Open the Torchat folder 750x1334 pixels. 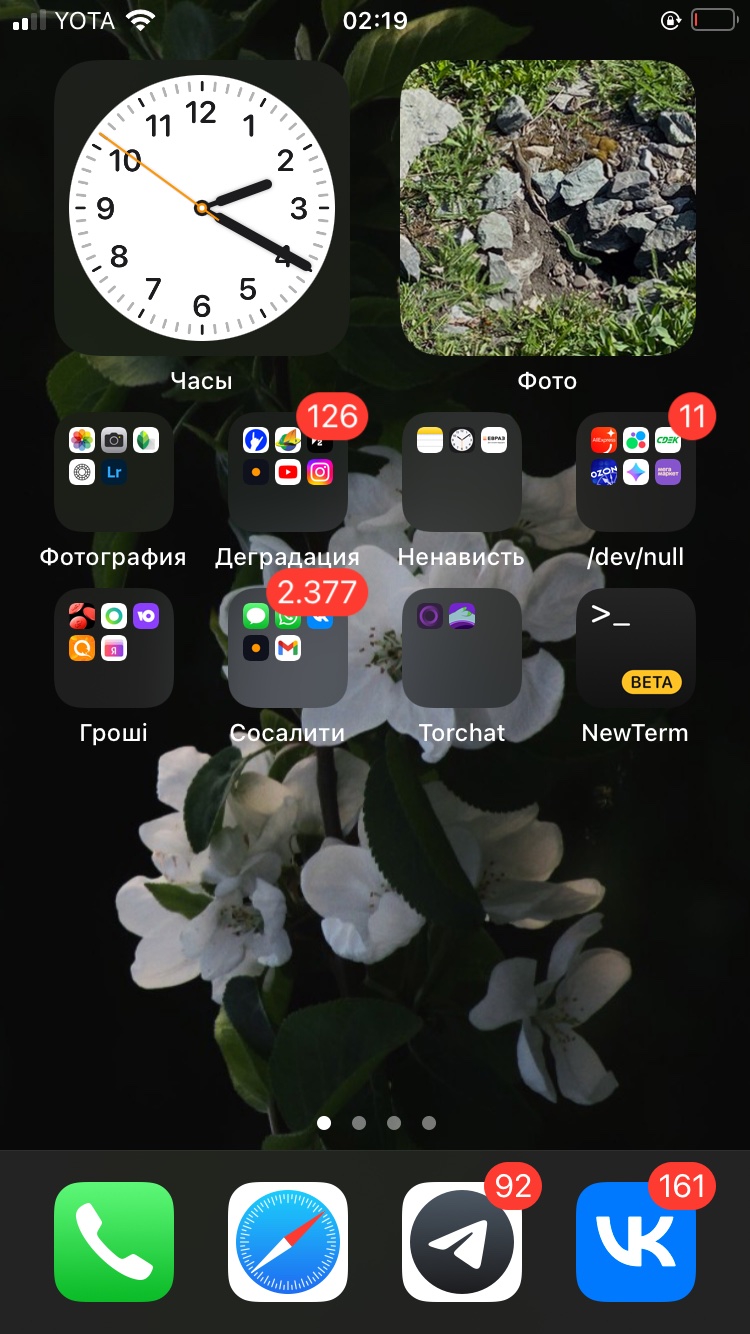click(462, 648)
